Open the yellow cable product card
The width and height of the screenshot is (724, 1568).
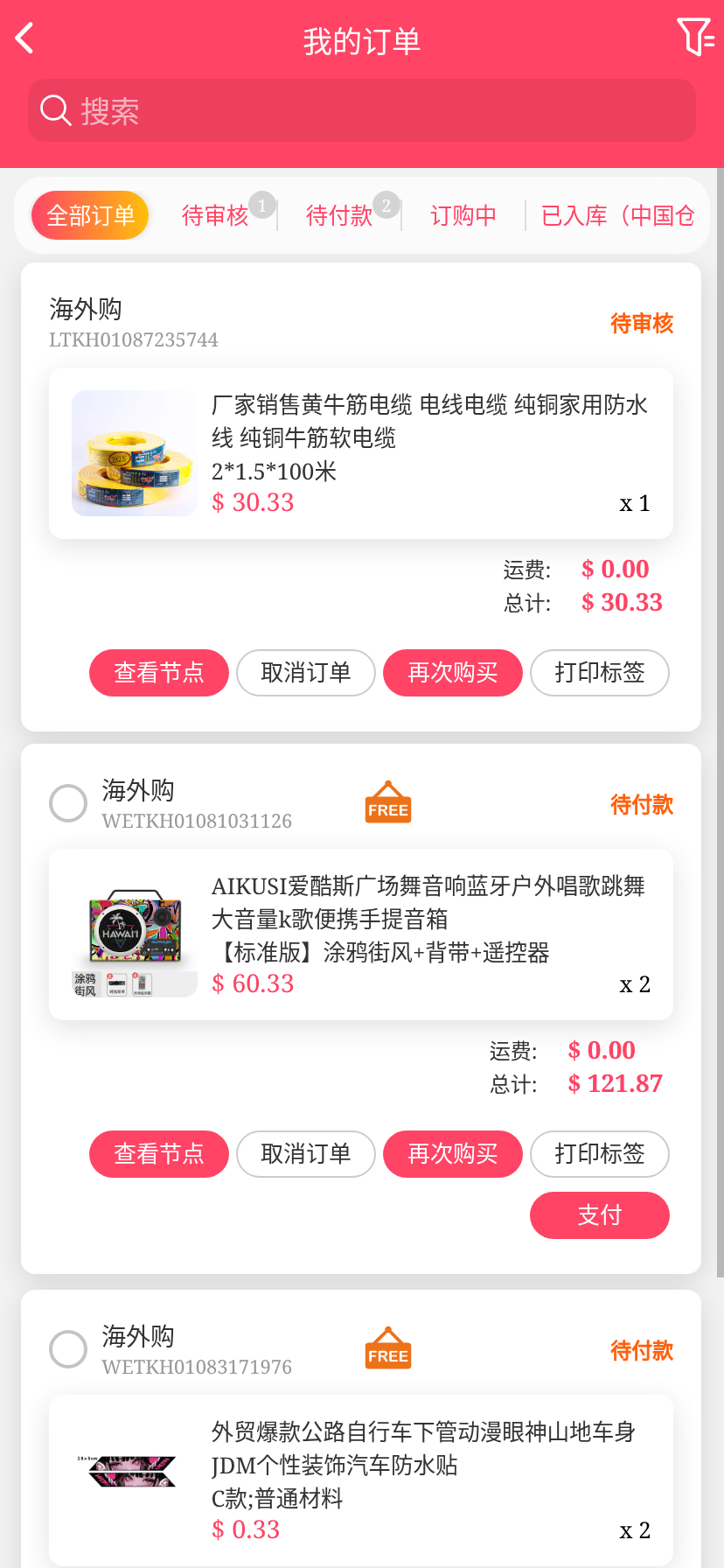tap(360, 453)
